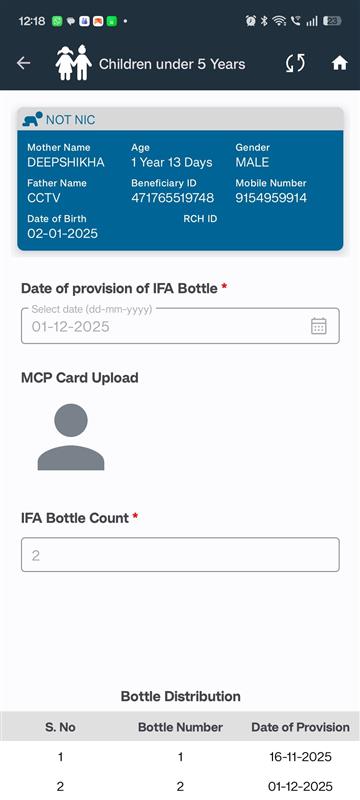Tap the calendar icon in date field
The height and width of the screenshot is (800, 360).
tap(319, 326)
